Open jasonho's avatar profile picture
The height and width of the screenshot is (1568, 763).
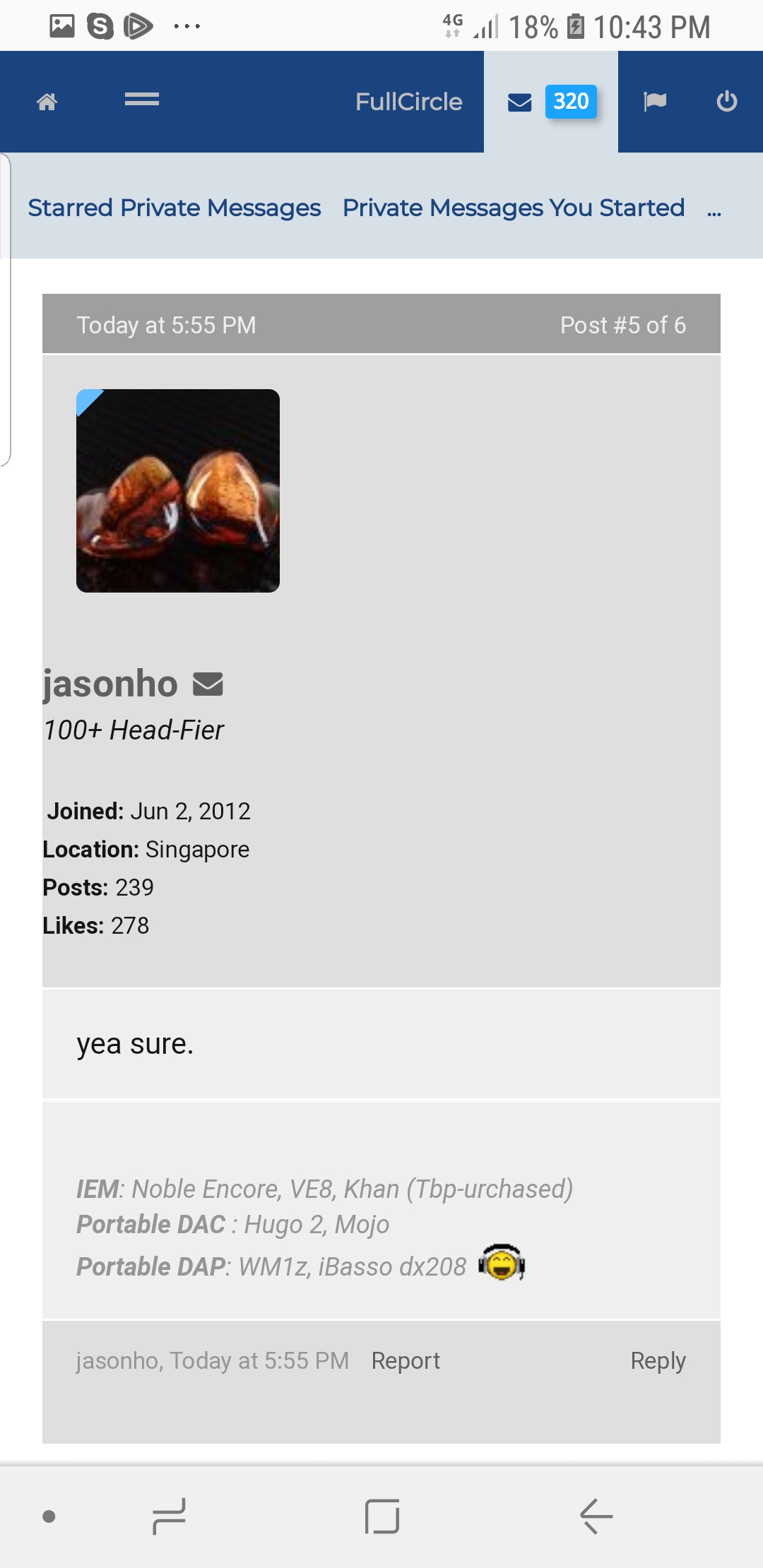178,490
